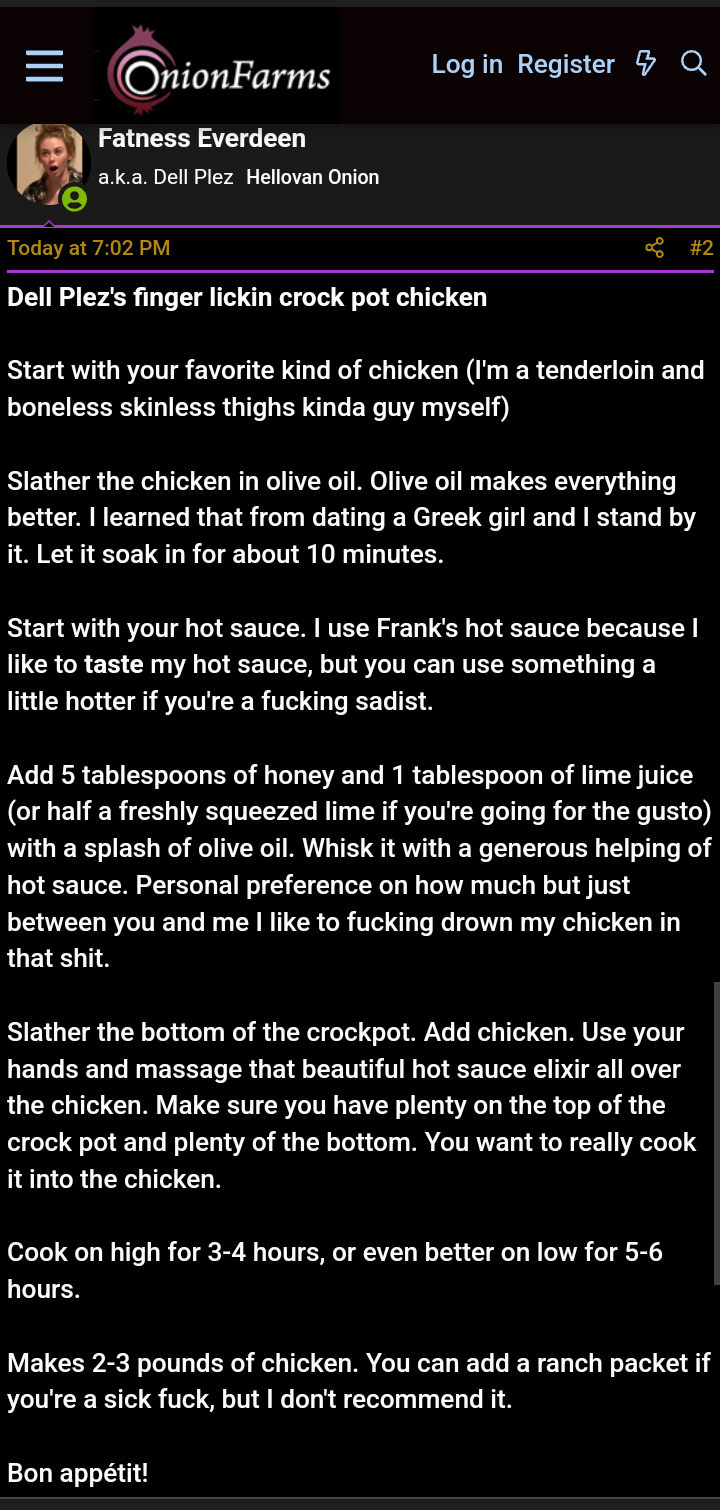Open the forum search
The height and width of the screenshot is (1510, 720).
tap(694, 64)
